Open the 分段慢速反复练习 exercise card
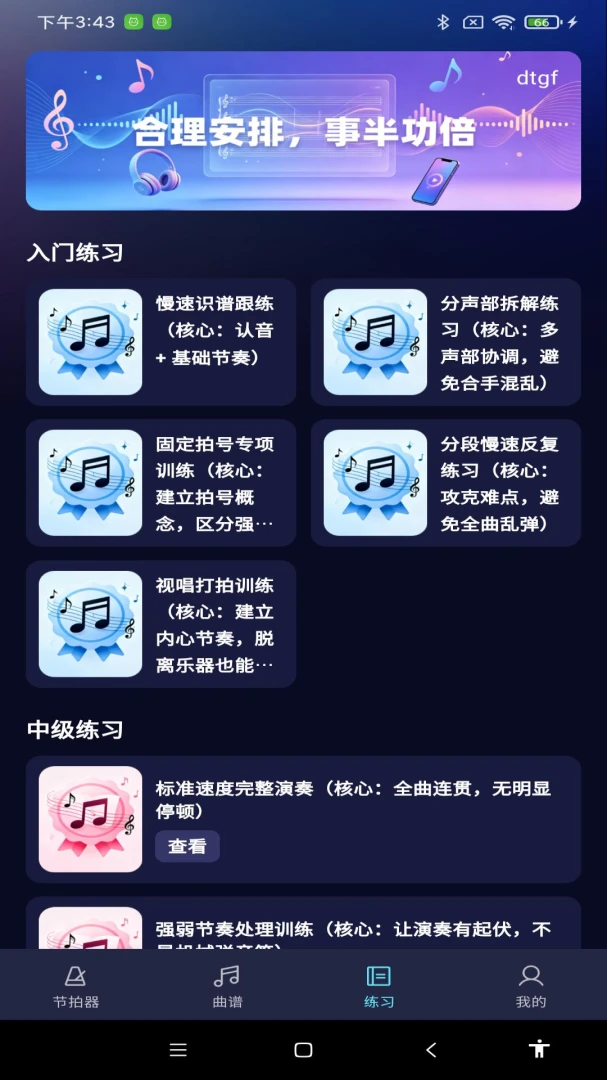607x1080 pixels. tap(446, 483)
